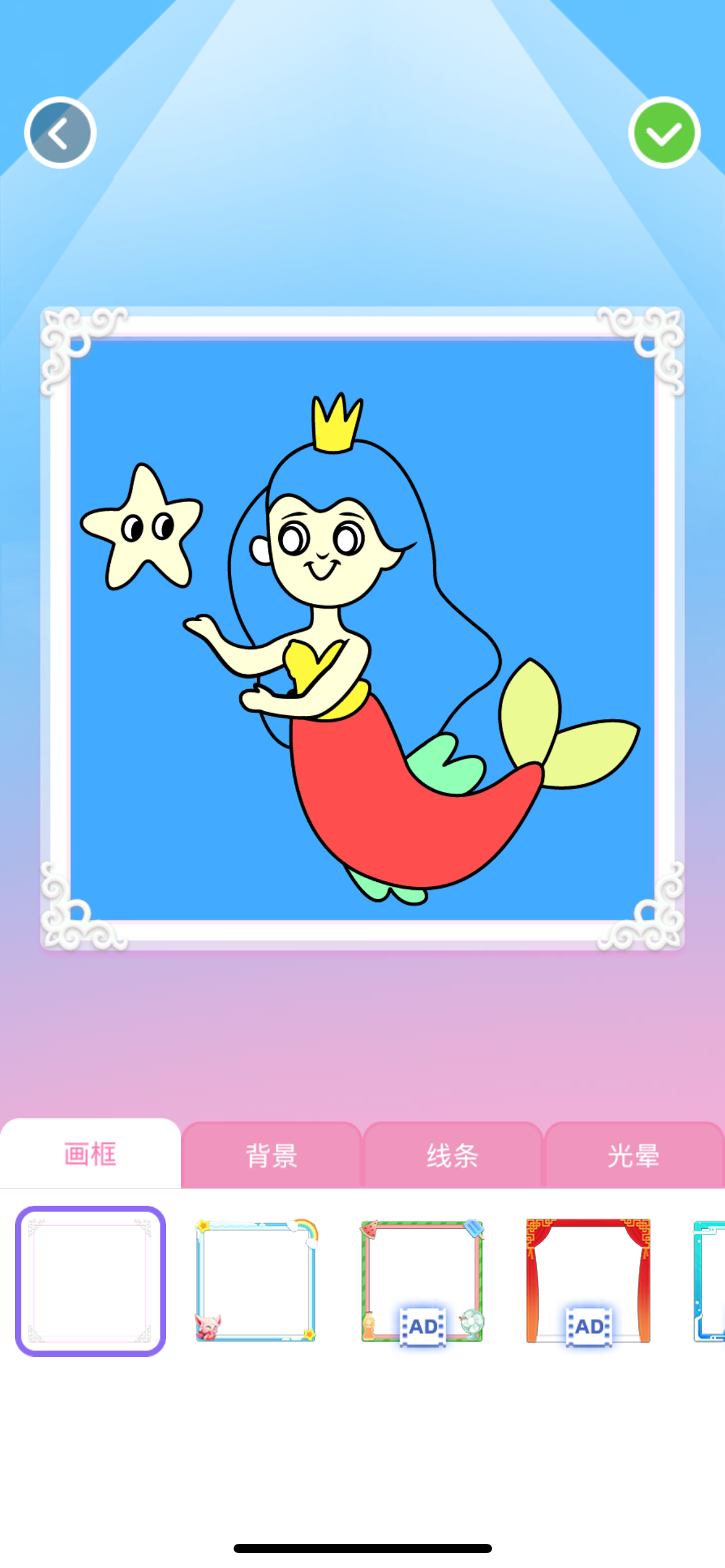The width and height of the screenshot is (725, 1568).
Task: Go back using the arrow button
Action: point(60,133)
